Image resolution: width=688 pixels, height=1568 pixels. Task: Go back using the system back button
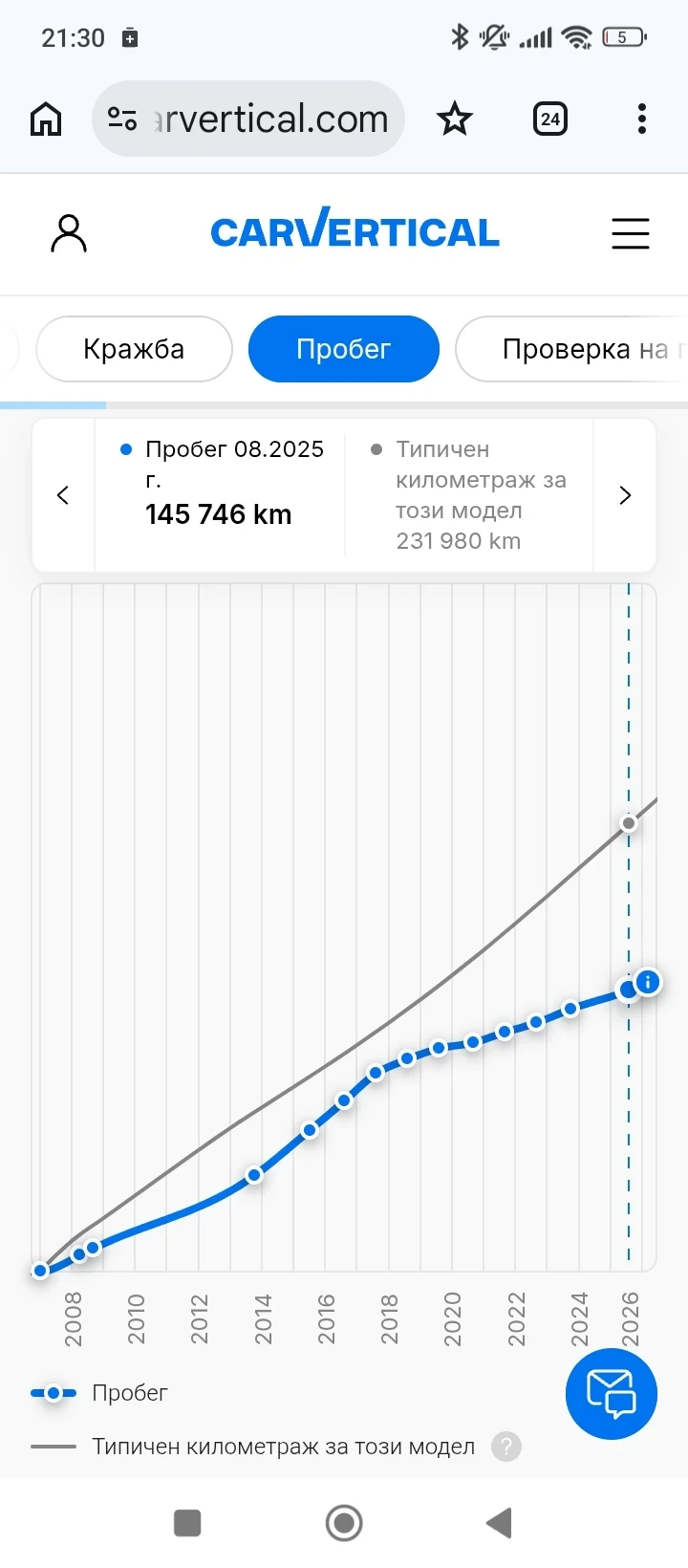tap(499, 1523)
